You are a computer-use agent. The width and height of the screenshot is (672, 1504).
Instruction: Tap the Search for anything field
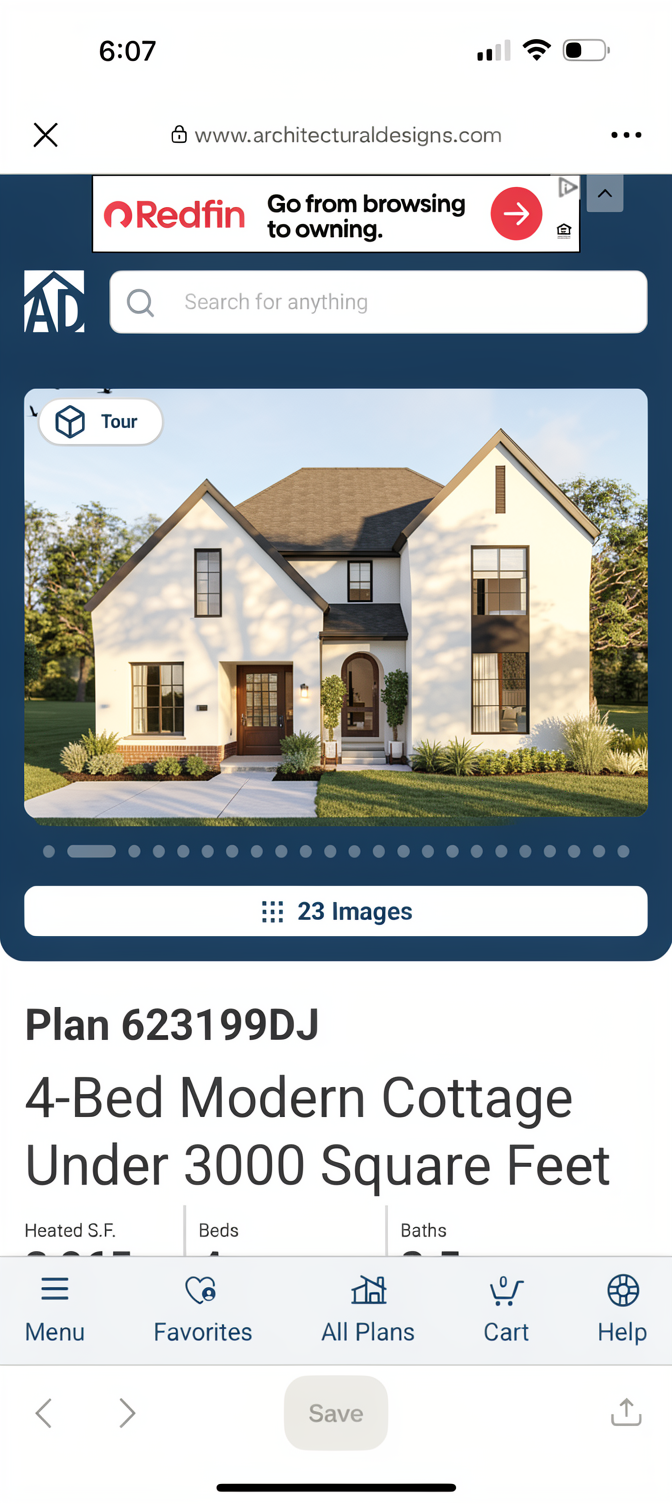(378, 302)
